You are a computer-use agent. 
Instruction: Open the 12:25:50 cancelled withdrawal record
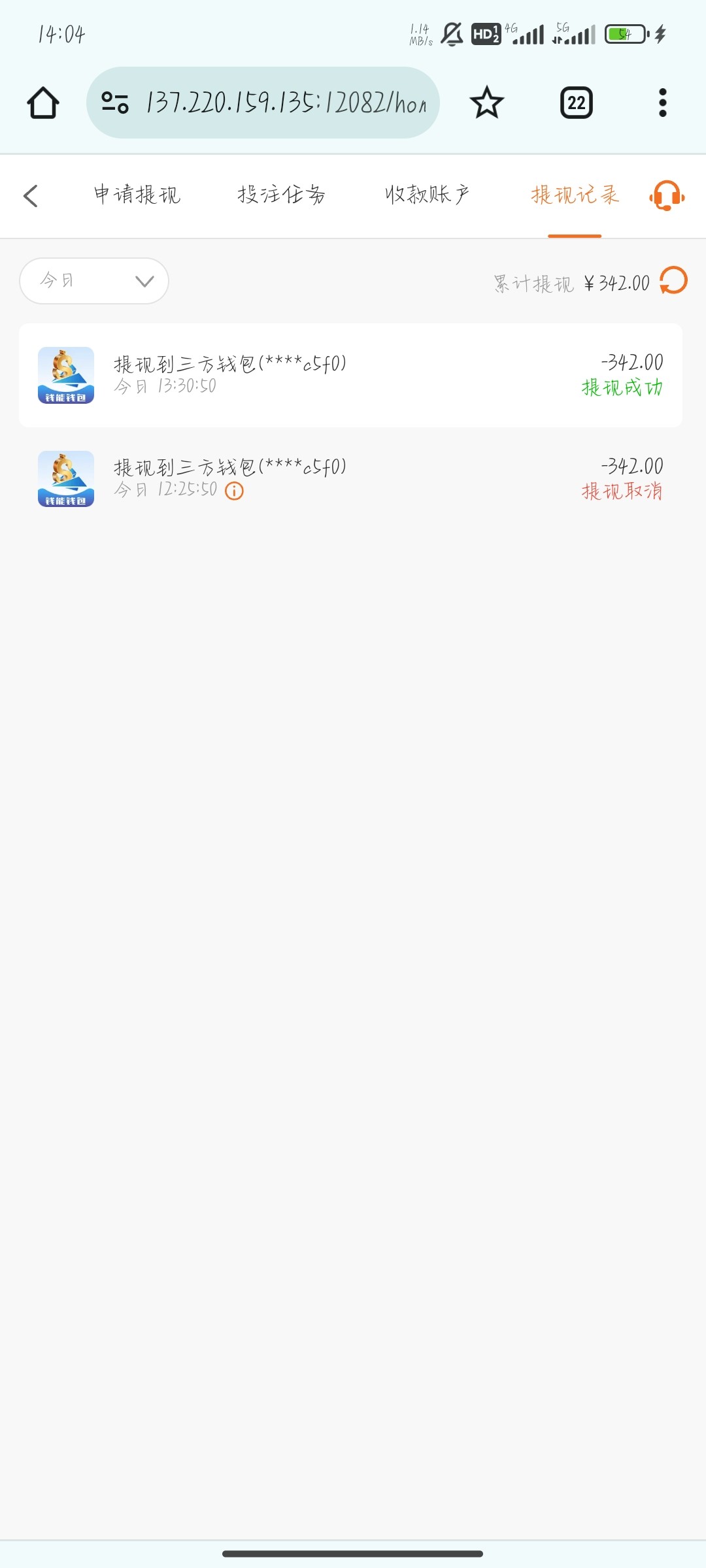point(350,479)
